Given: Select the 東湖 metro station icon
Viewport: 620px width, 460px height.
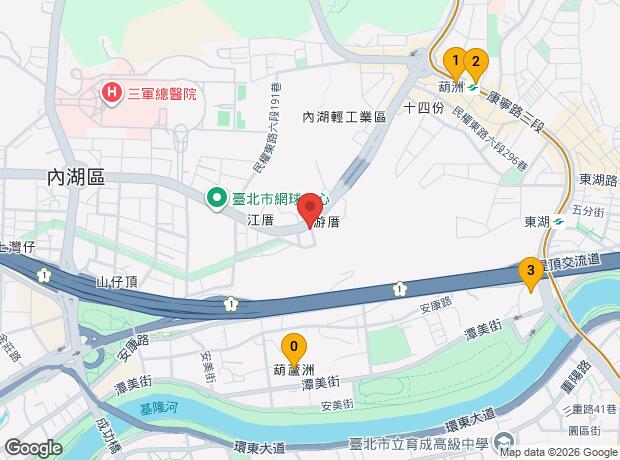Looking at the screenshot, I should (558, 222).
